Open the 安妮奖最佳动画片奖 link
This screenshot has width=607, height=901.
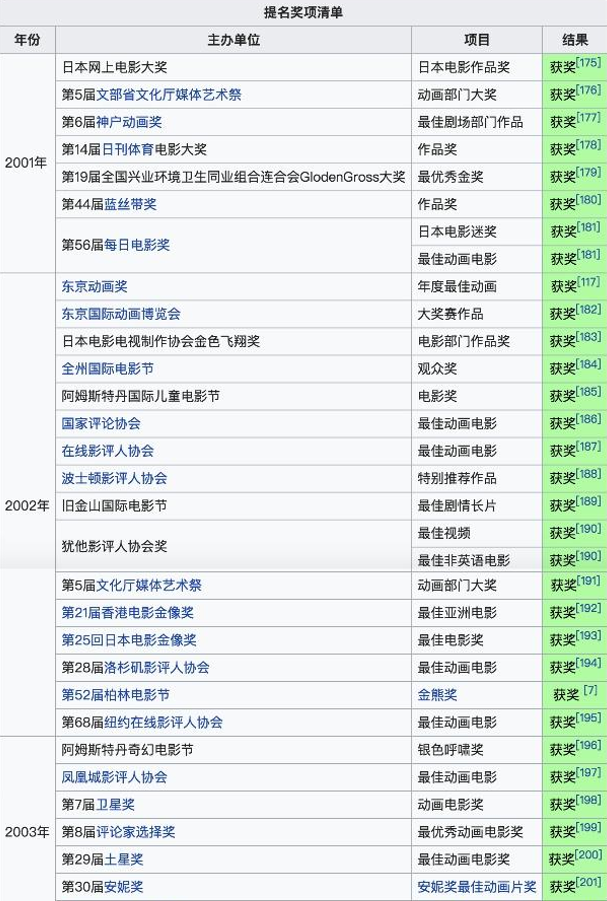coord(476,886)
